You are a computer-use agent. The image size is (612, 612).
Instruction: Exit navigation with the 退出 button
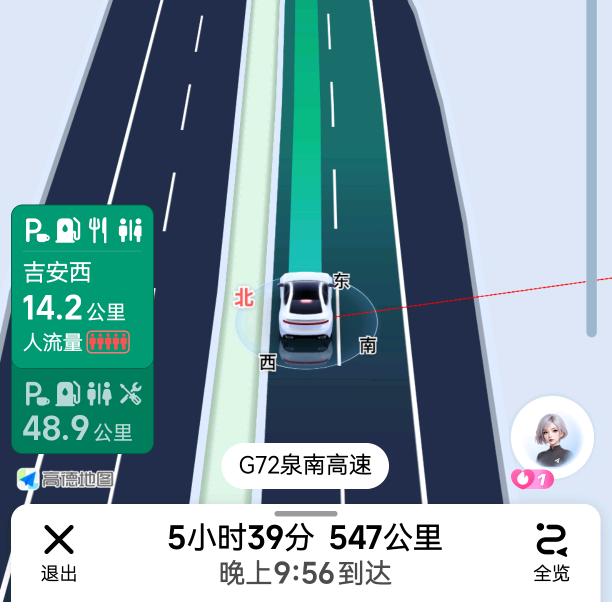[59, 553]
